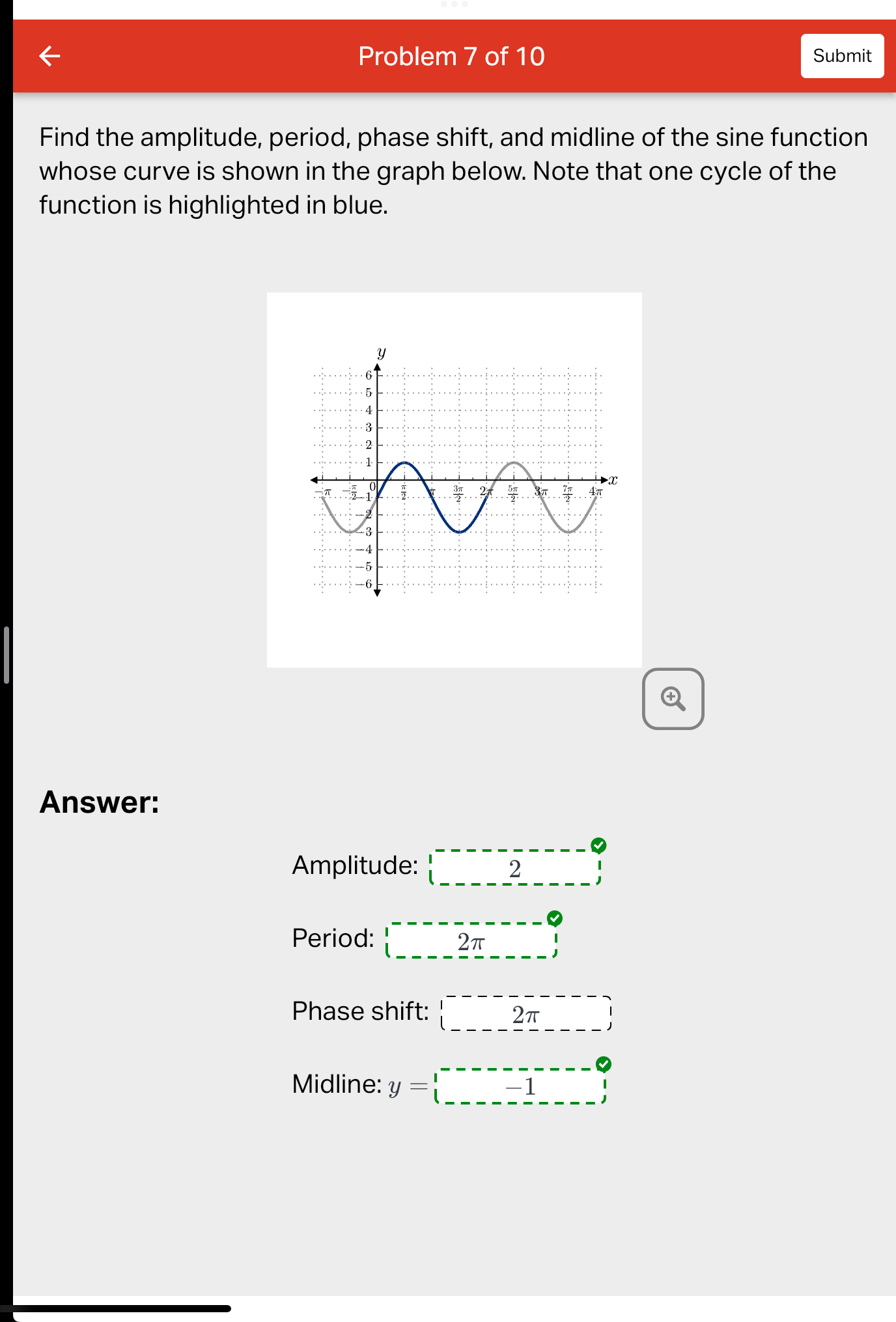Select the Amplitude answer box showing 2
Viewport: 896px width, 1322px height.
coord(515,867)
